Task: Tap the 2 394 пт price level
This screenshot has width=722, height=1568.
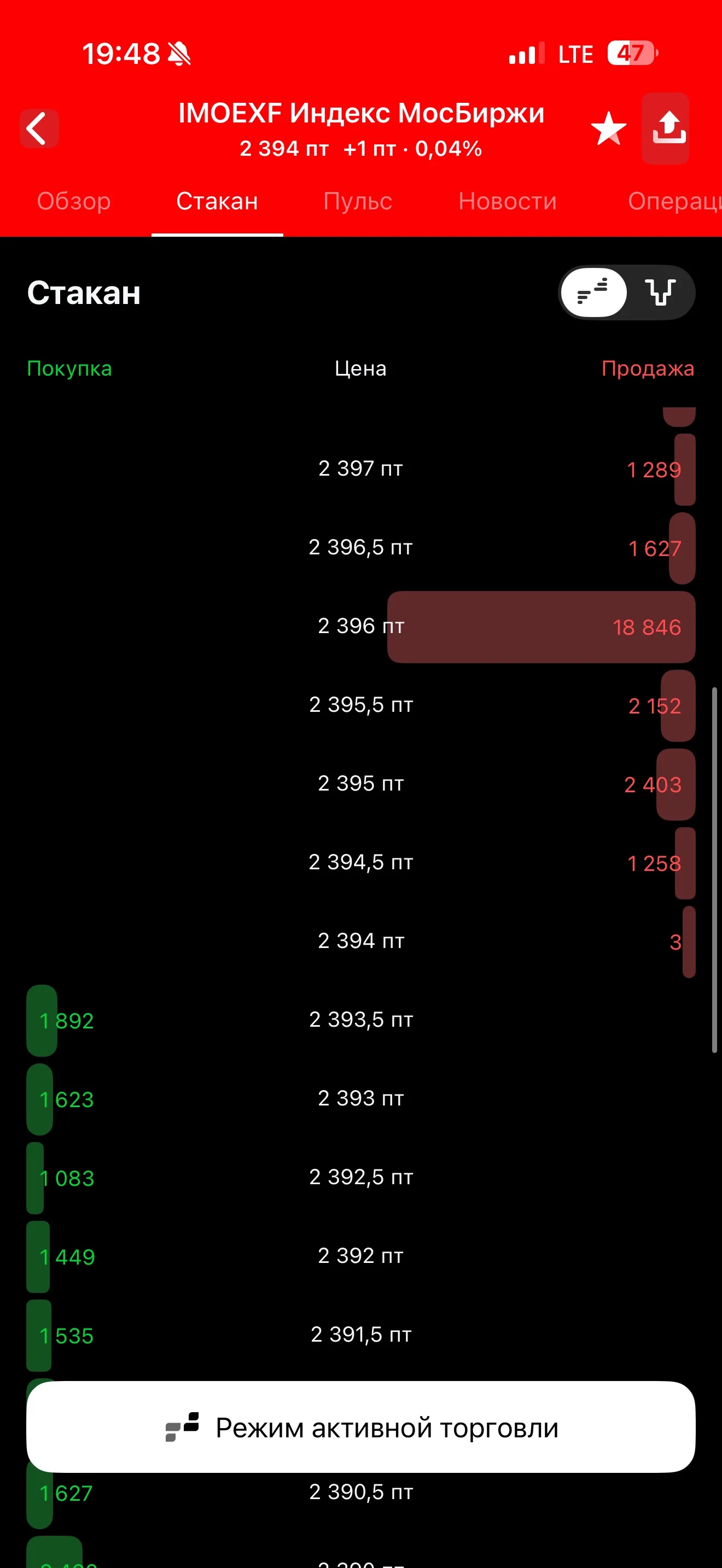Action: 361,941
